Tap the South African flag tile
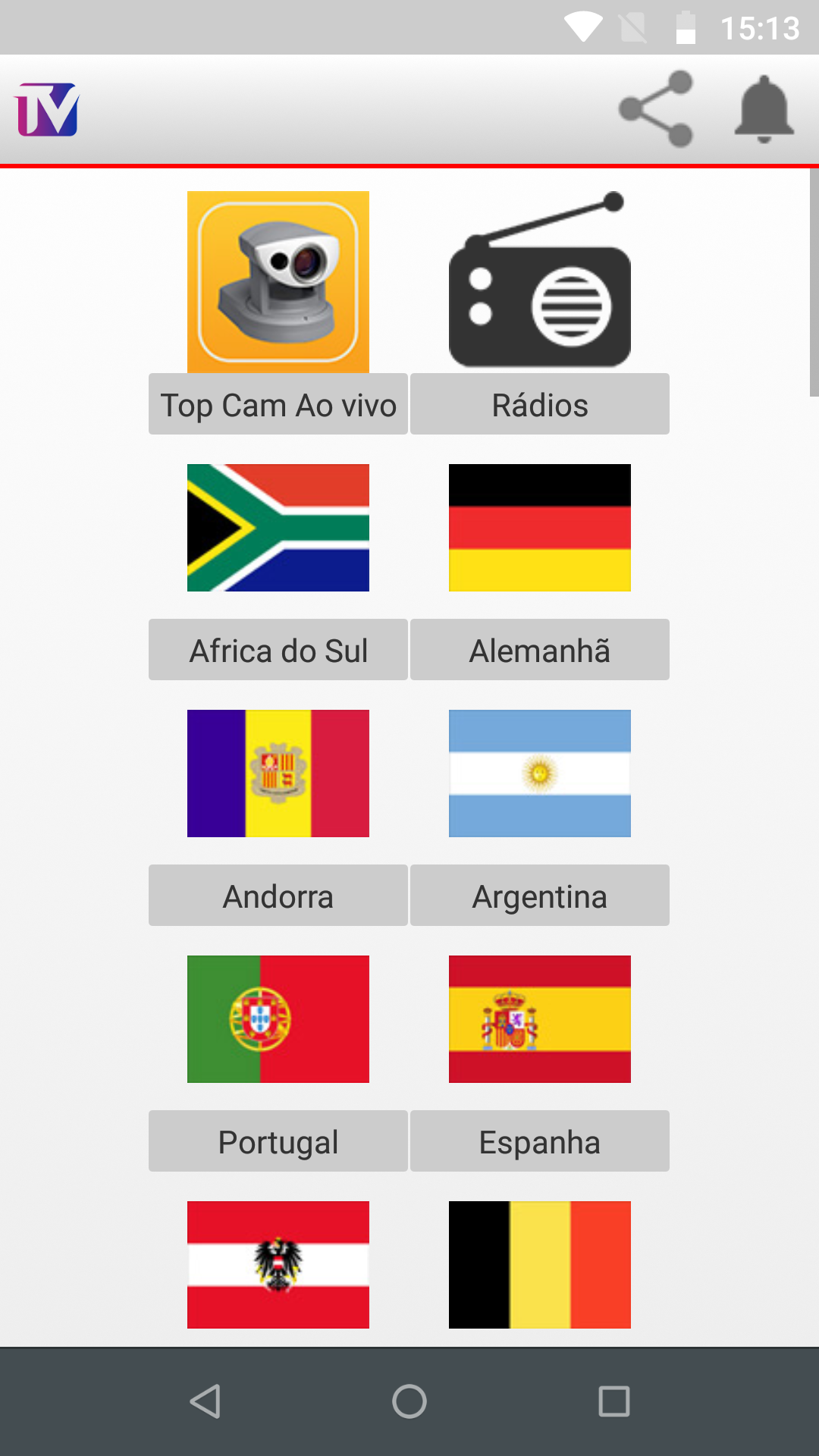The width and height of the screenshot is (819, 1456). tap(278, 528)
